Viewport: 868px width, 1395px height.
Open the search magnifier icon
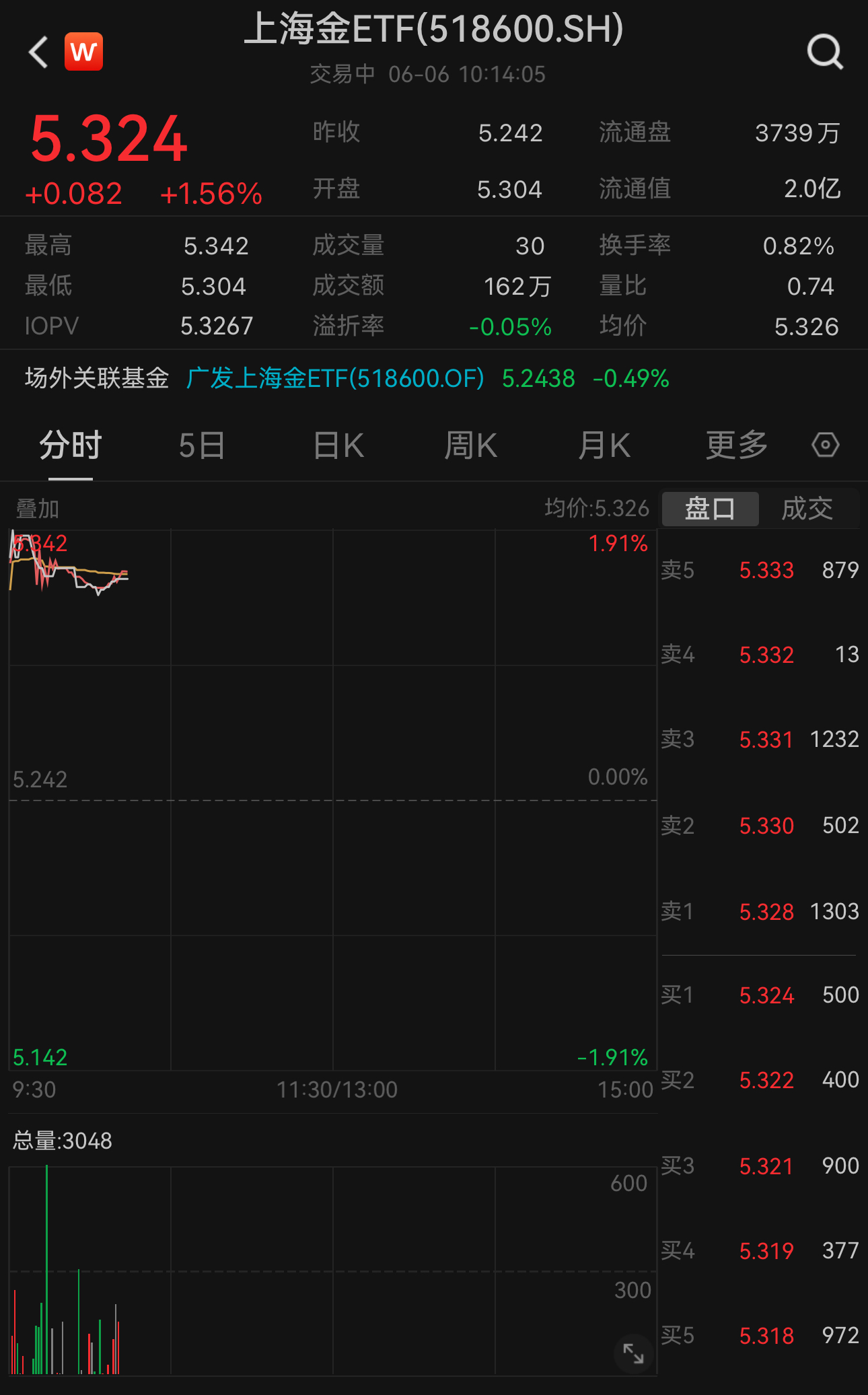pyautogui.click(x=825, y=52)
